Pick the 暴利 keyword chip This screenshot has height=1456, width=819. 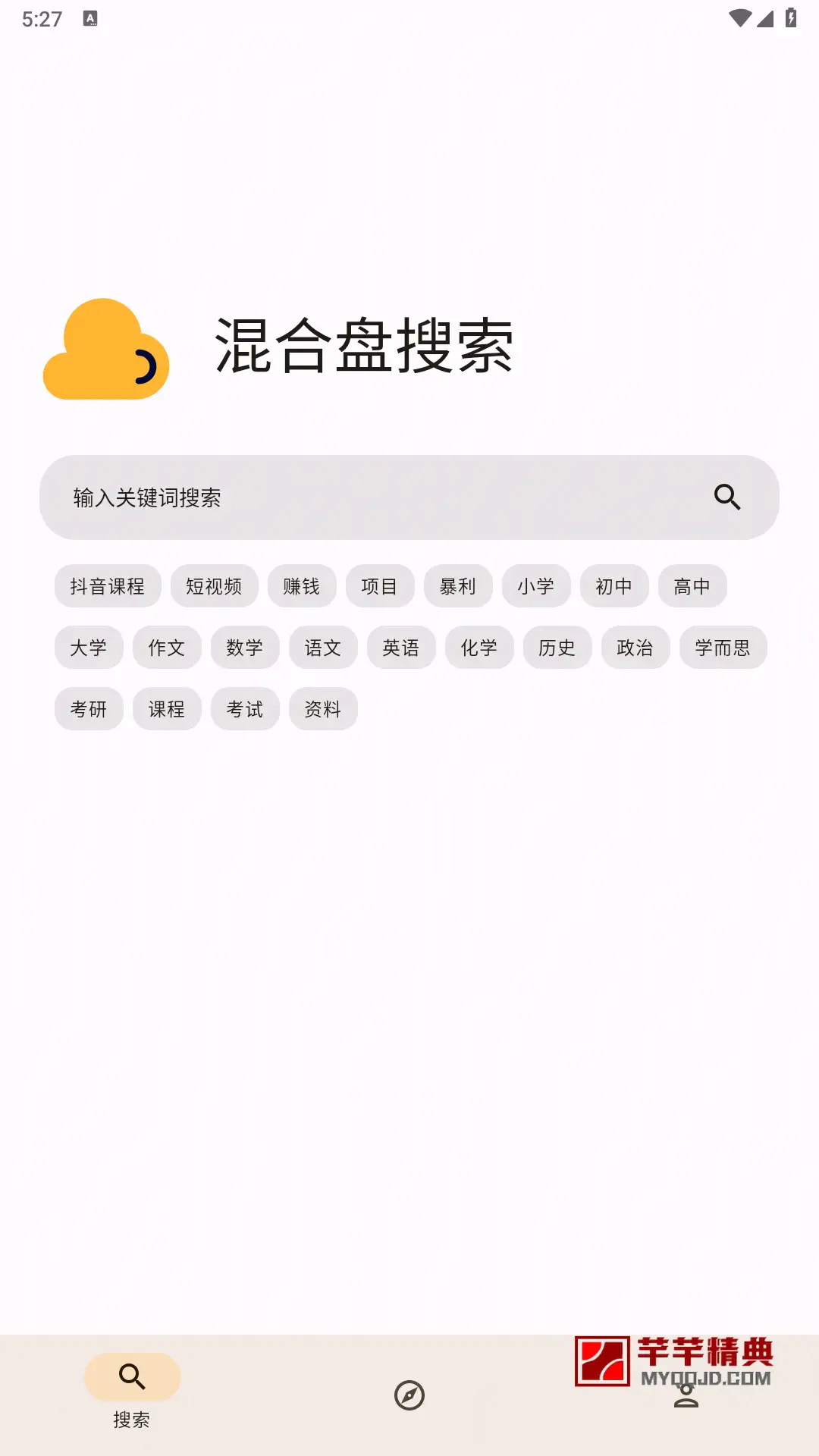[x=458, y=586]
